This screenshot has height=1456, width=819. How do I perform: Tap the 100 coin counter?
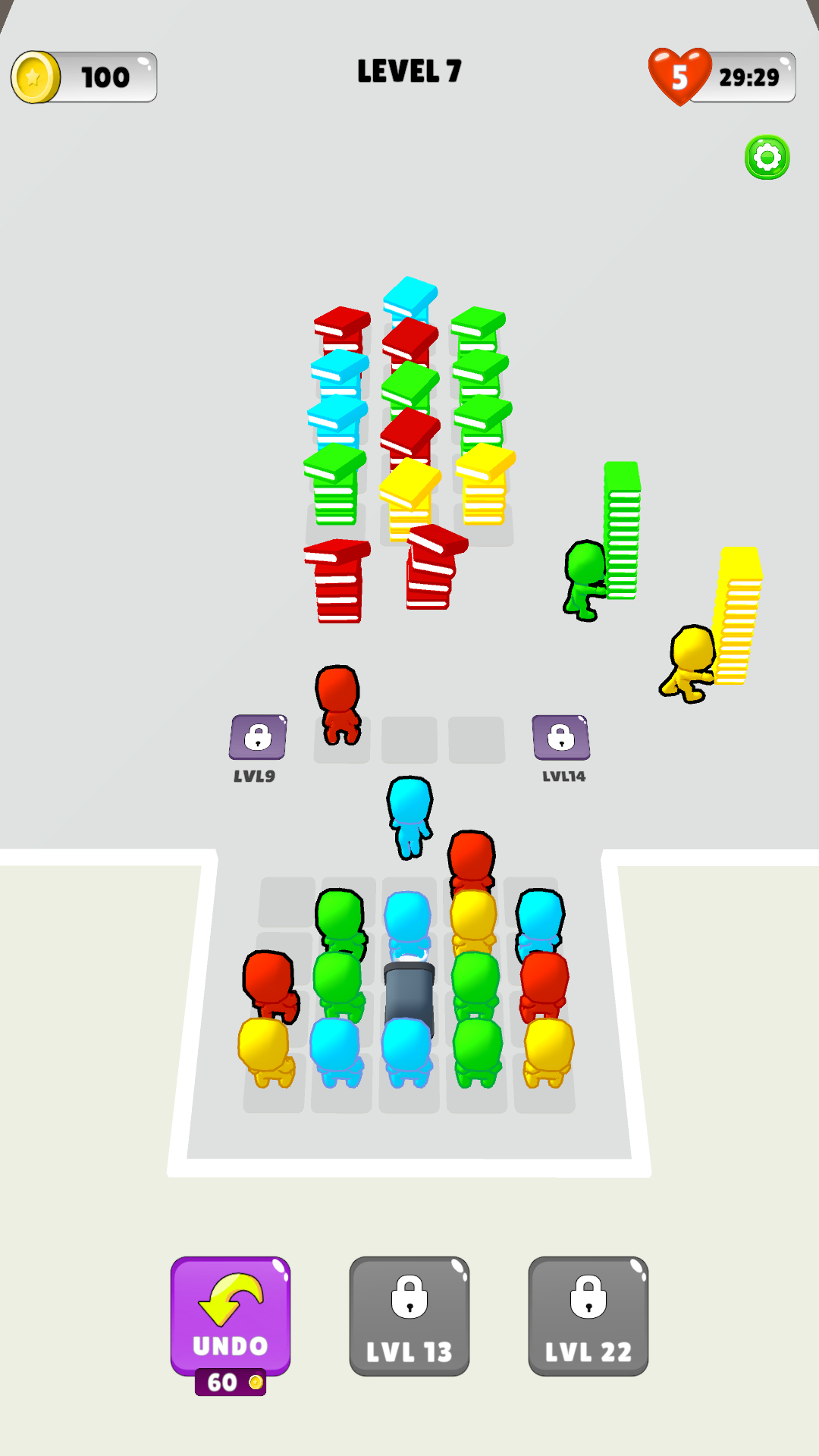click(x=84, y=77)
